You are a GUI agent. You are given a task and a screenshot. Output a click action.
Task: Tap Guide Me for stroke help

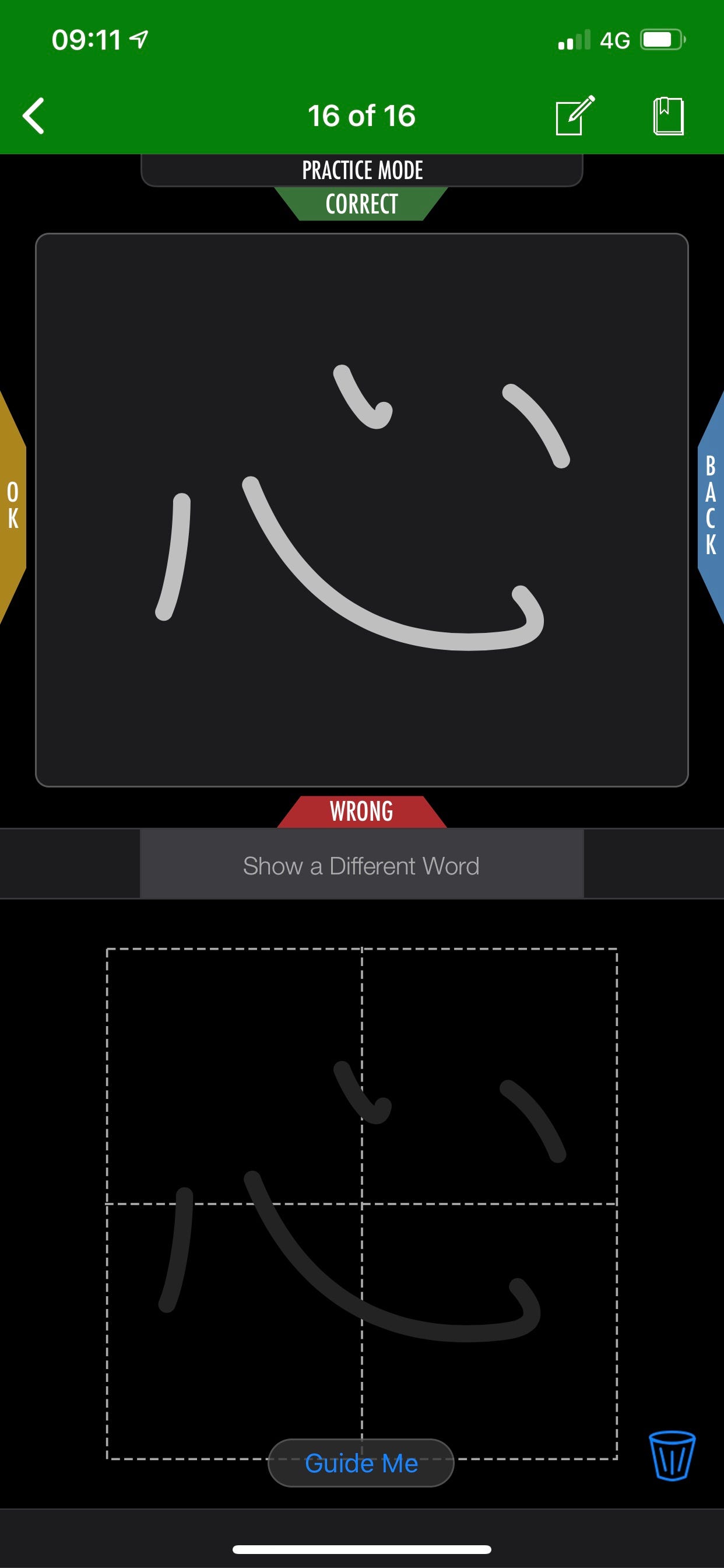(x=361, y=1462)
